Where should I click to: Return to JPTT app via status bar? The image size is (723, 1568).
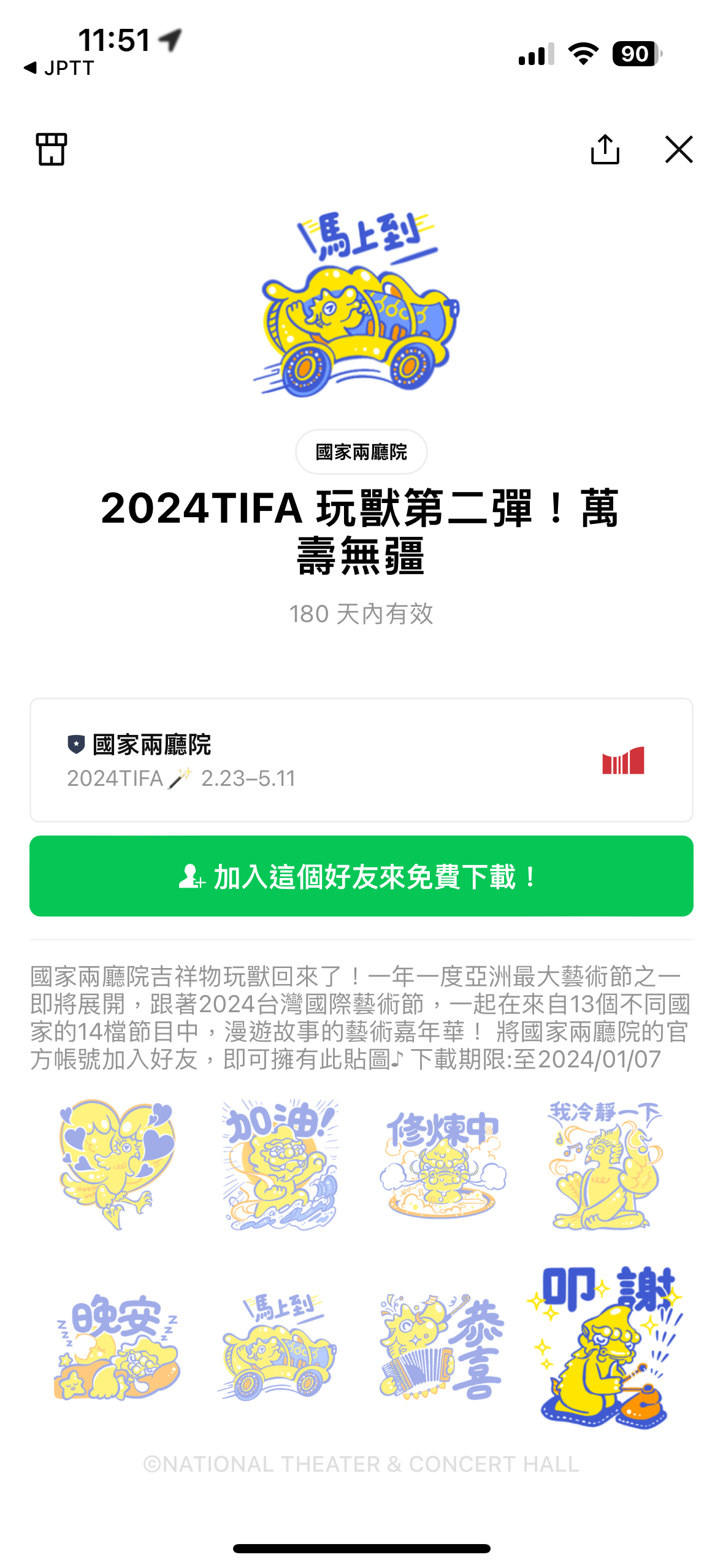[x=59, y=67]
